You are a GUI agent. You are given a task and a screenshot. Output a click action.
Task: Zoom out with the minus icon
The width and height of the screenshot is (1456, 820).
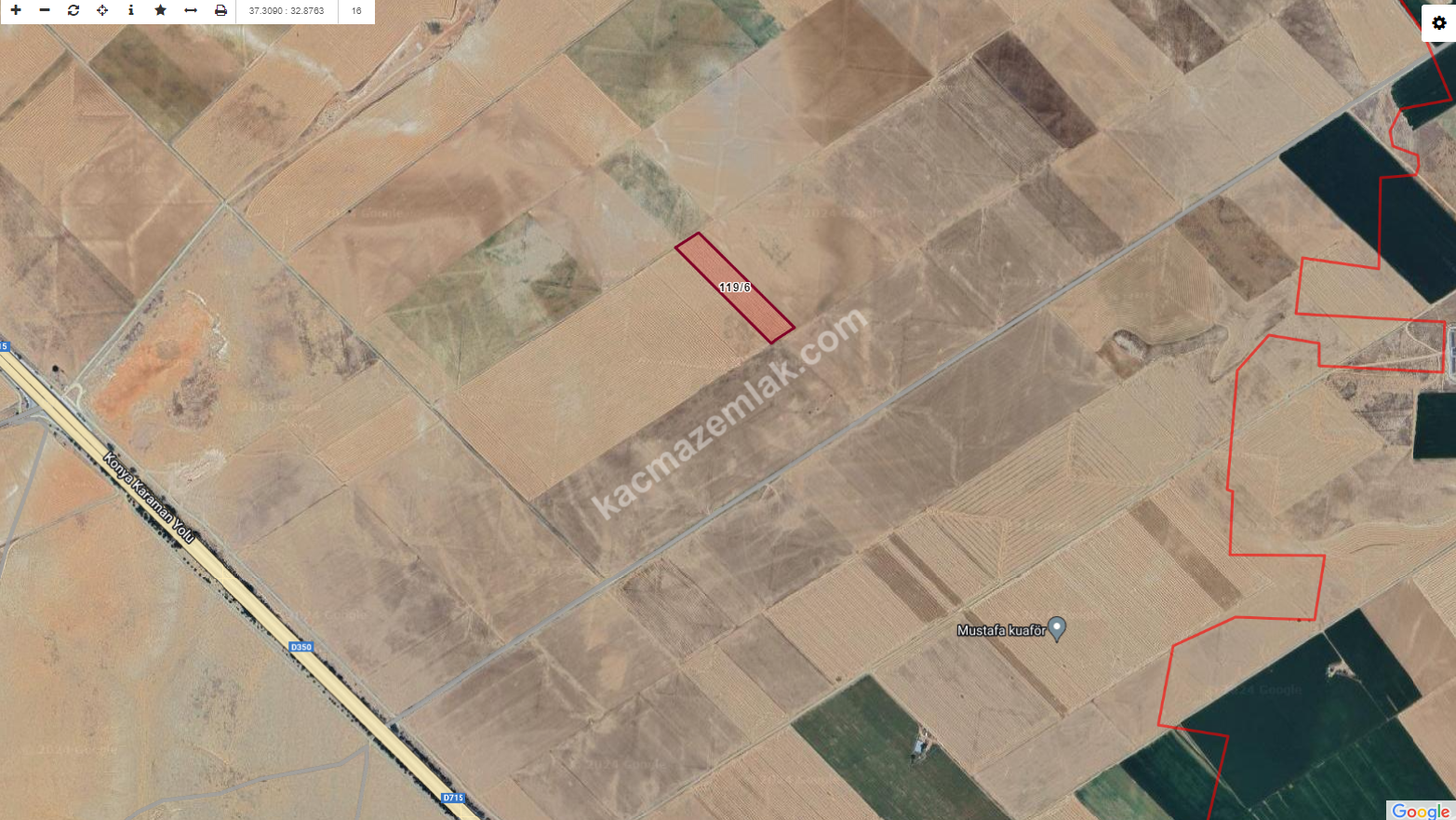point(45,10)
